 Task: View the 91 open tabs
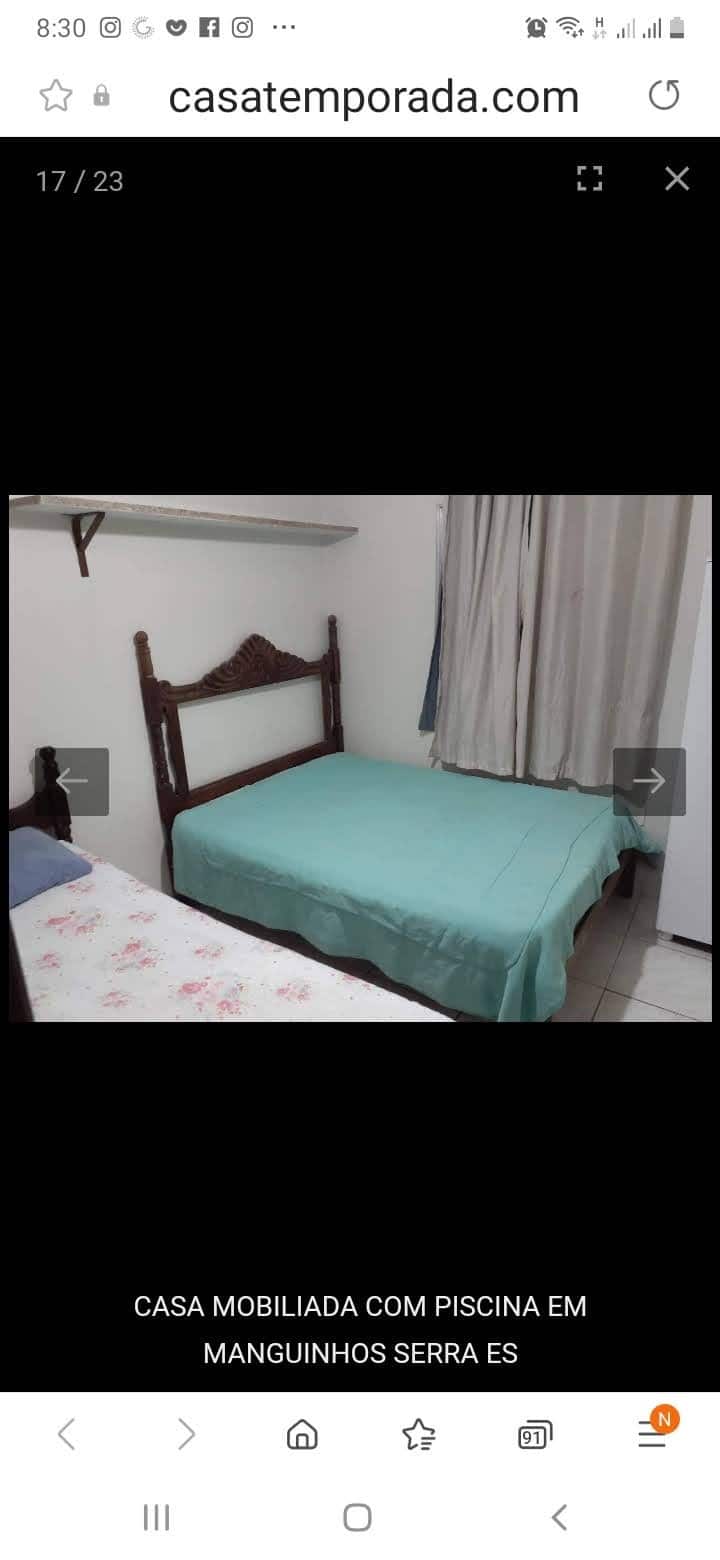(x=536, y=1436)
